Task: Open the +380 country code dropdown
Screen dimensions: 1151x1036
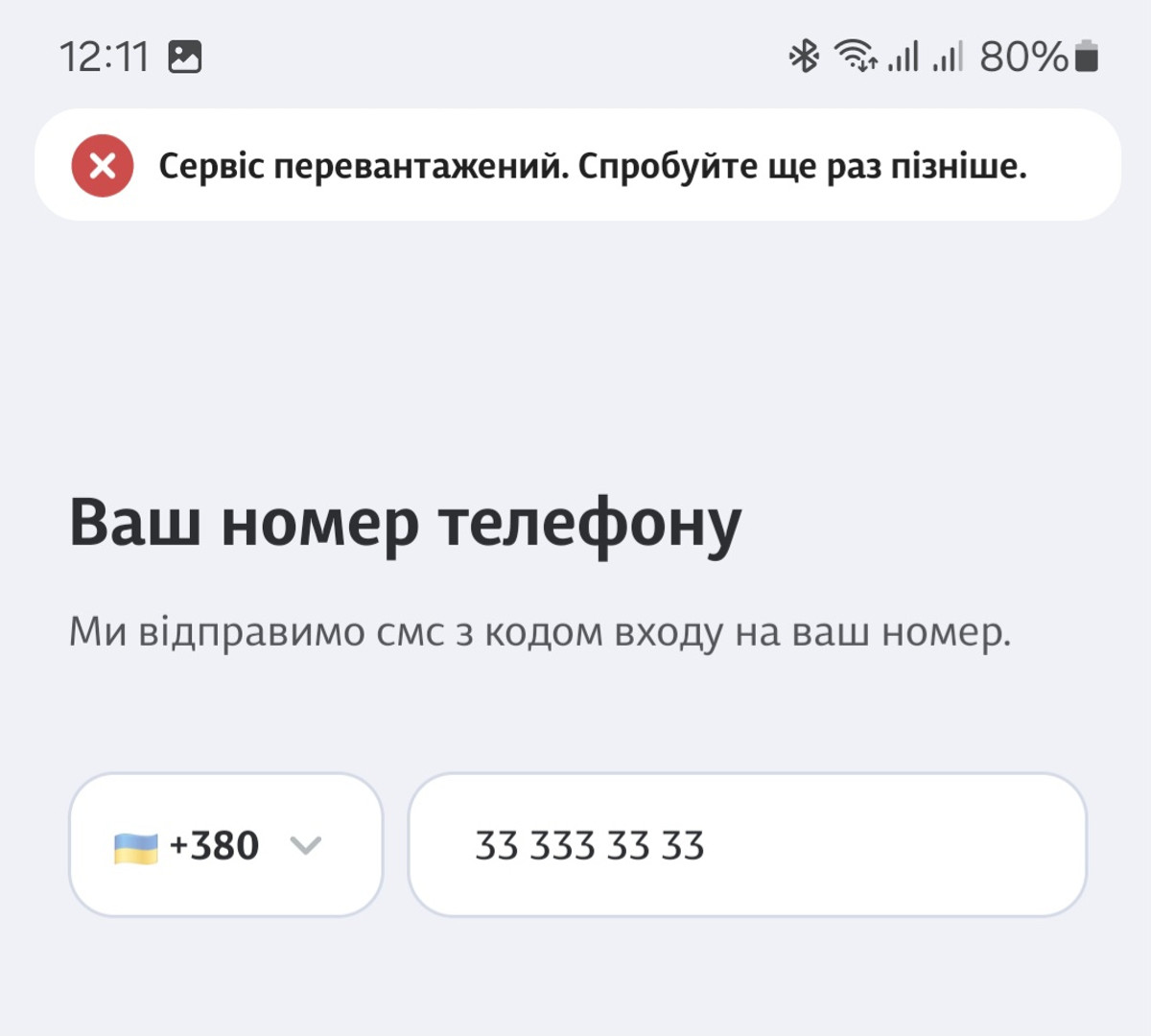Action: pyautogui.click(x=225, y=845)
